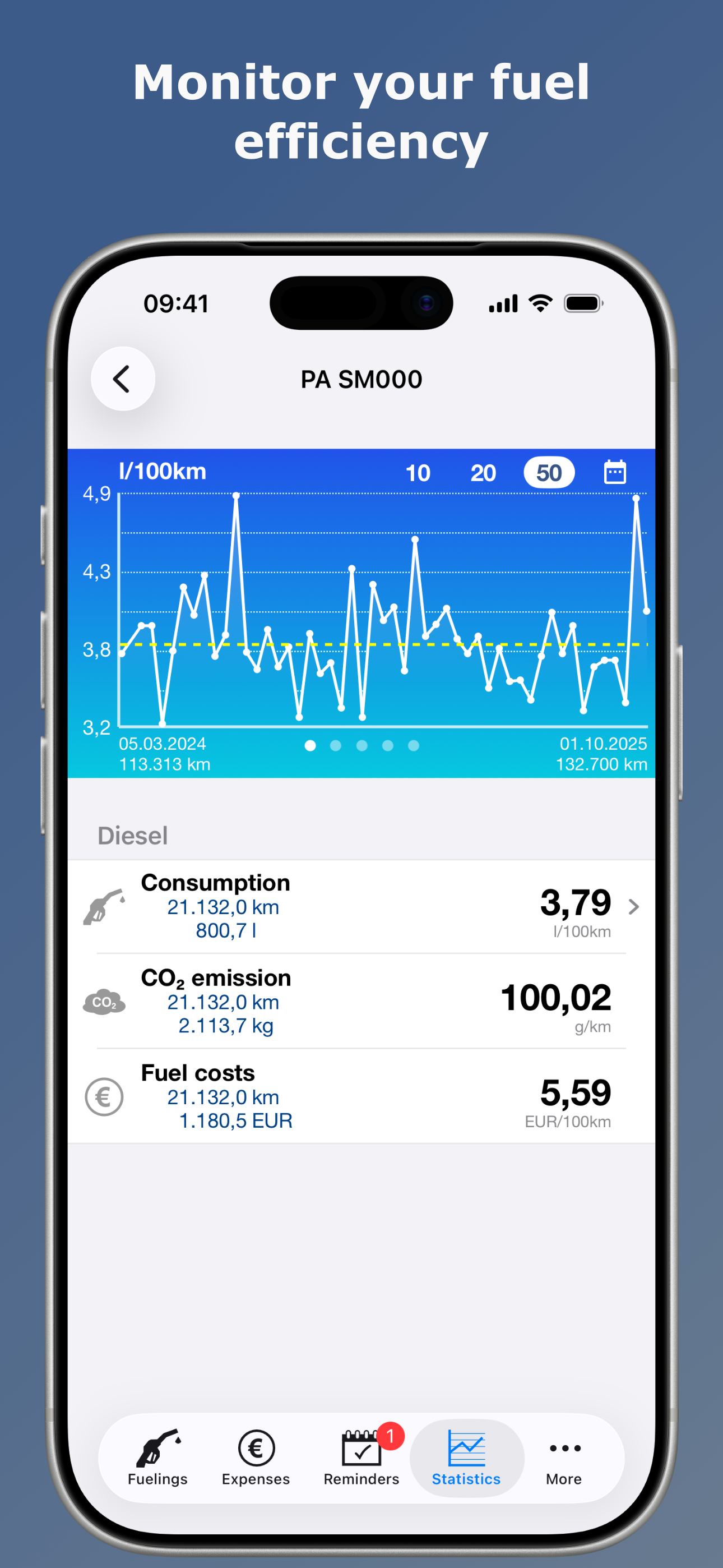Select the Fuelings pump icon
The height and width of the screenshot is (1568, 723).
pyautogui.click(x=157, y=1448)
